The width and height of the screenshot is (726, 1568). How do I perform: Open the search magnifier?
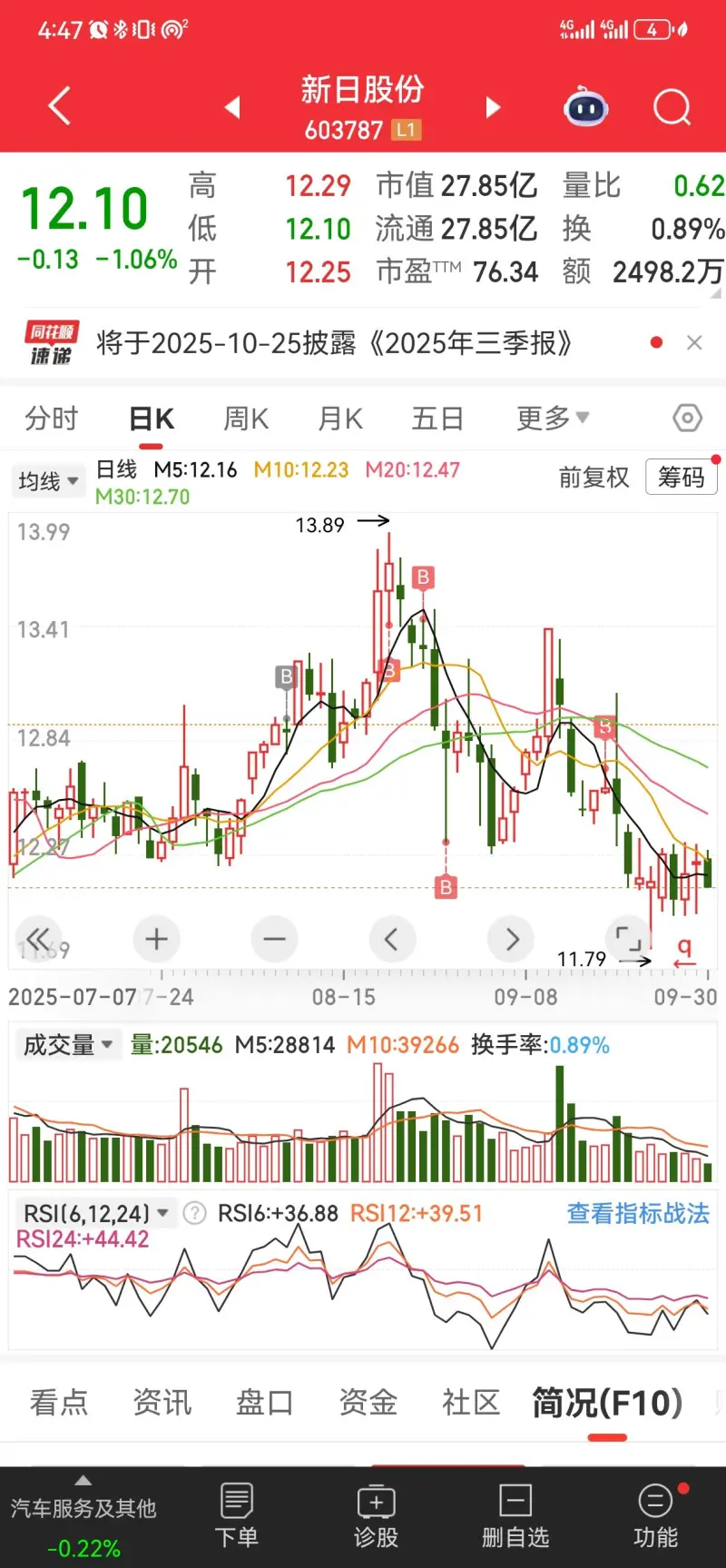point(672,108)
